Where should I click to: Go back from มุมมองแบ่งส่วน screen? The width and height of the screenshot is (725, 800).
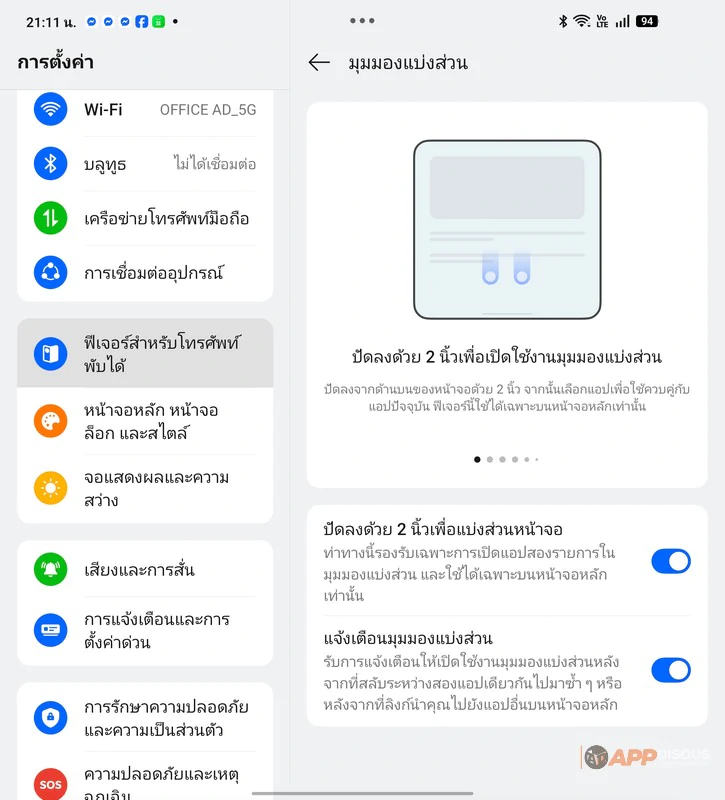[319, 63]
